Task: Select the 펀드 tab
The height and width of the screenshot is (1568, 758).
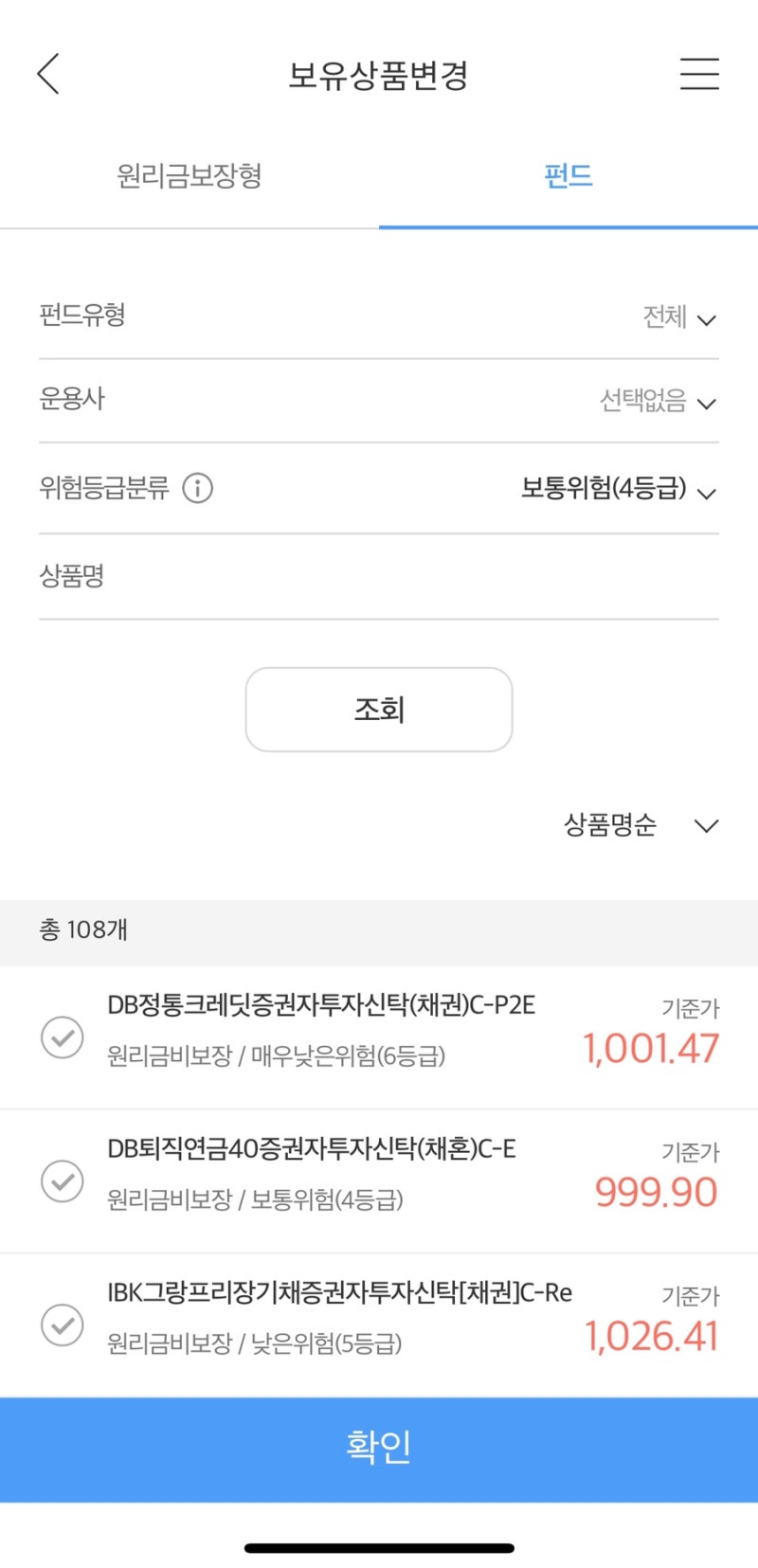Action: [x=568, y=176]
